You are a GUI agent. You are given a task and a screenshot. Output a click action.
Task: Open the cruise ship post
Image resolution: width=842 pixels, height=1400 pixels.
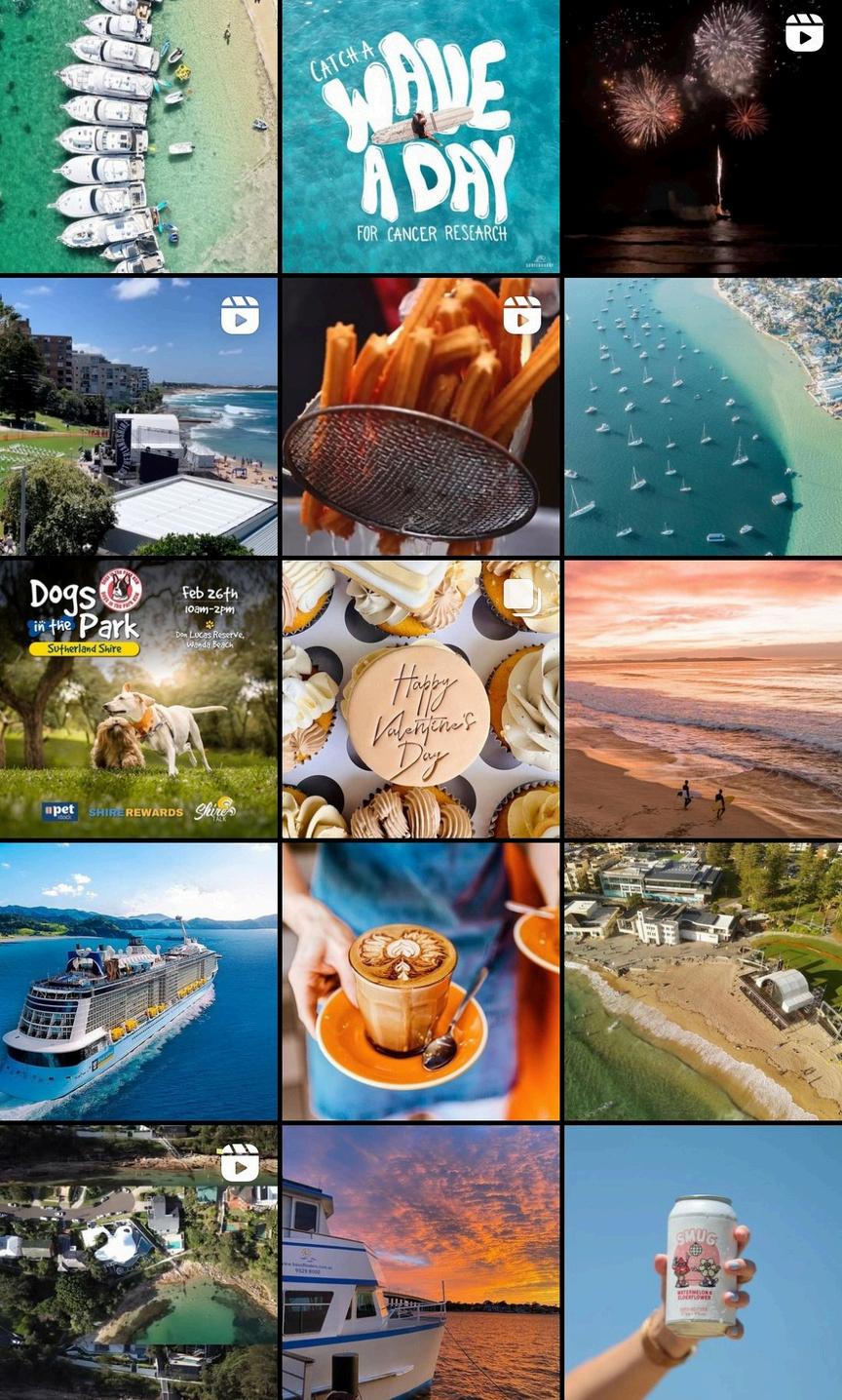[x=138, y=981]
